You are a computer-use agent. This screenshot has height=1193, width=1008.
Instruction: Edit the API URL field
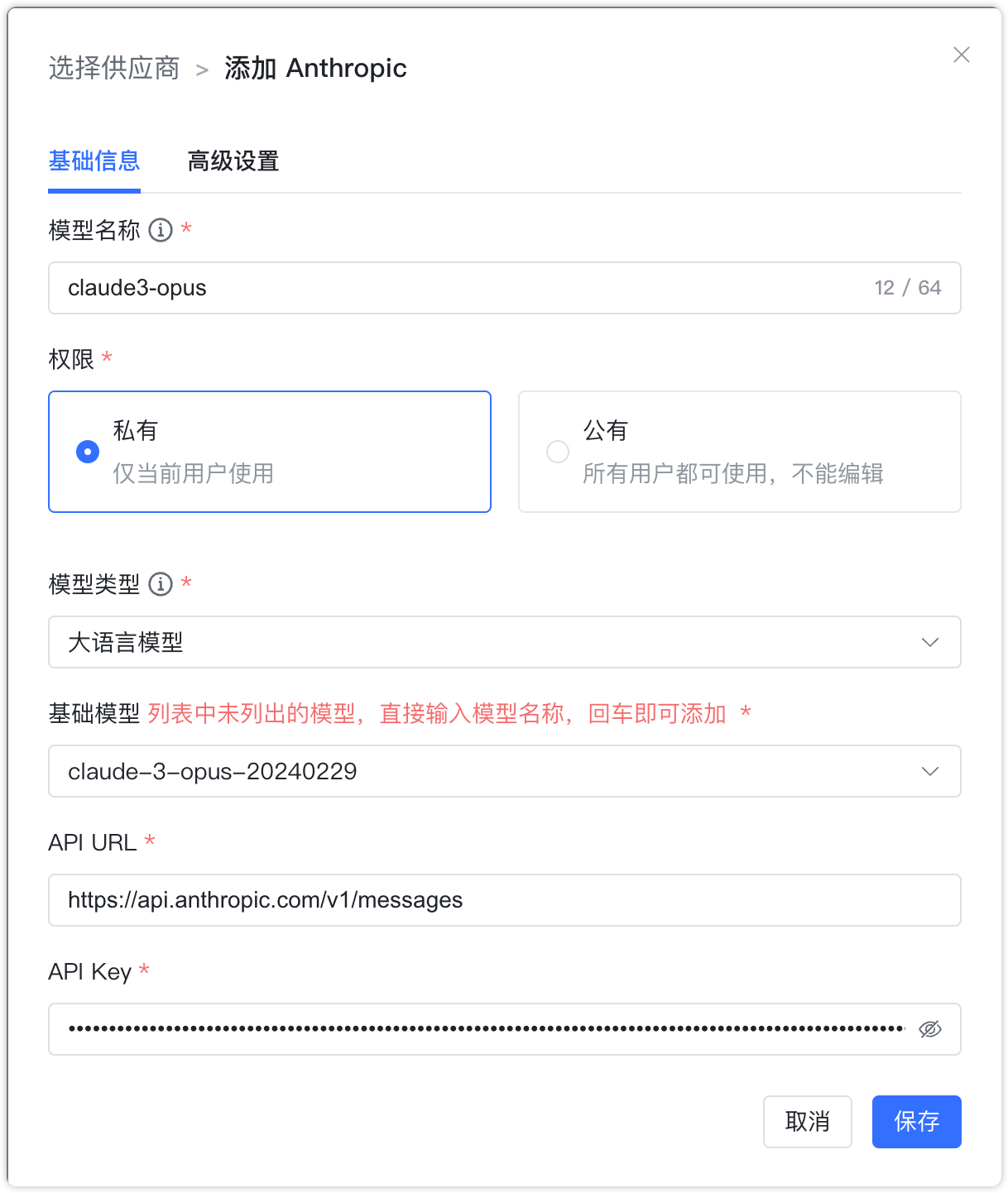point(504,900)
